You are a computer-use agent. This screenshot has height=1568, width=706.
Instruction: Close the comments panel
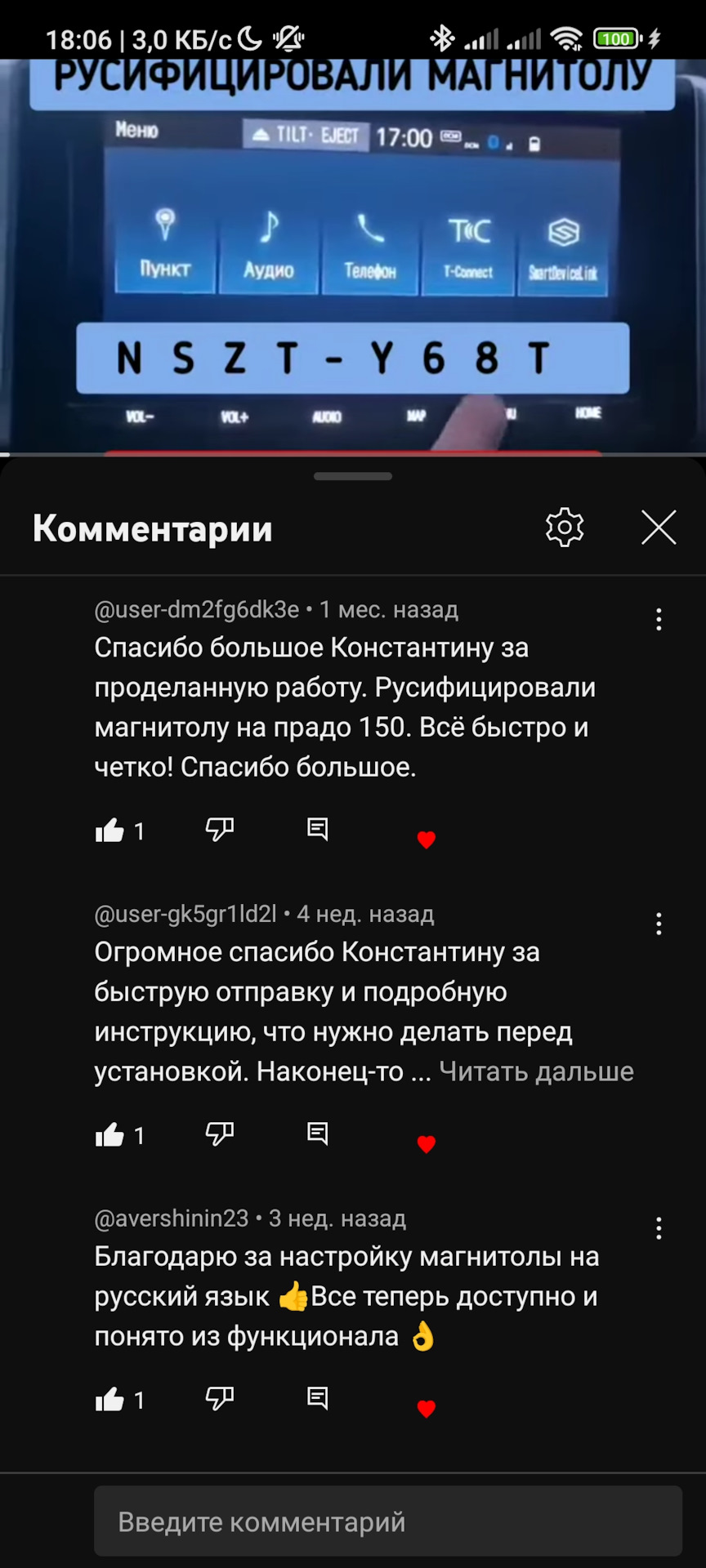point(659,528)
